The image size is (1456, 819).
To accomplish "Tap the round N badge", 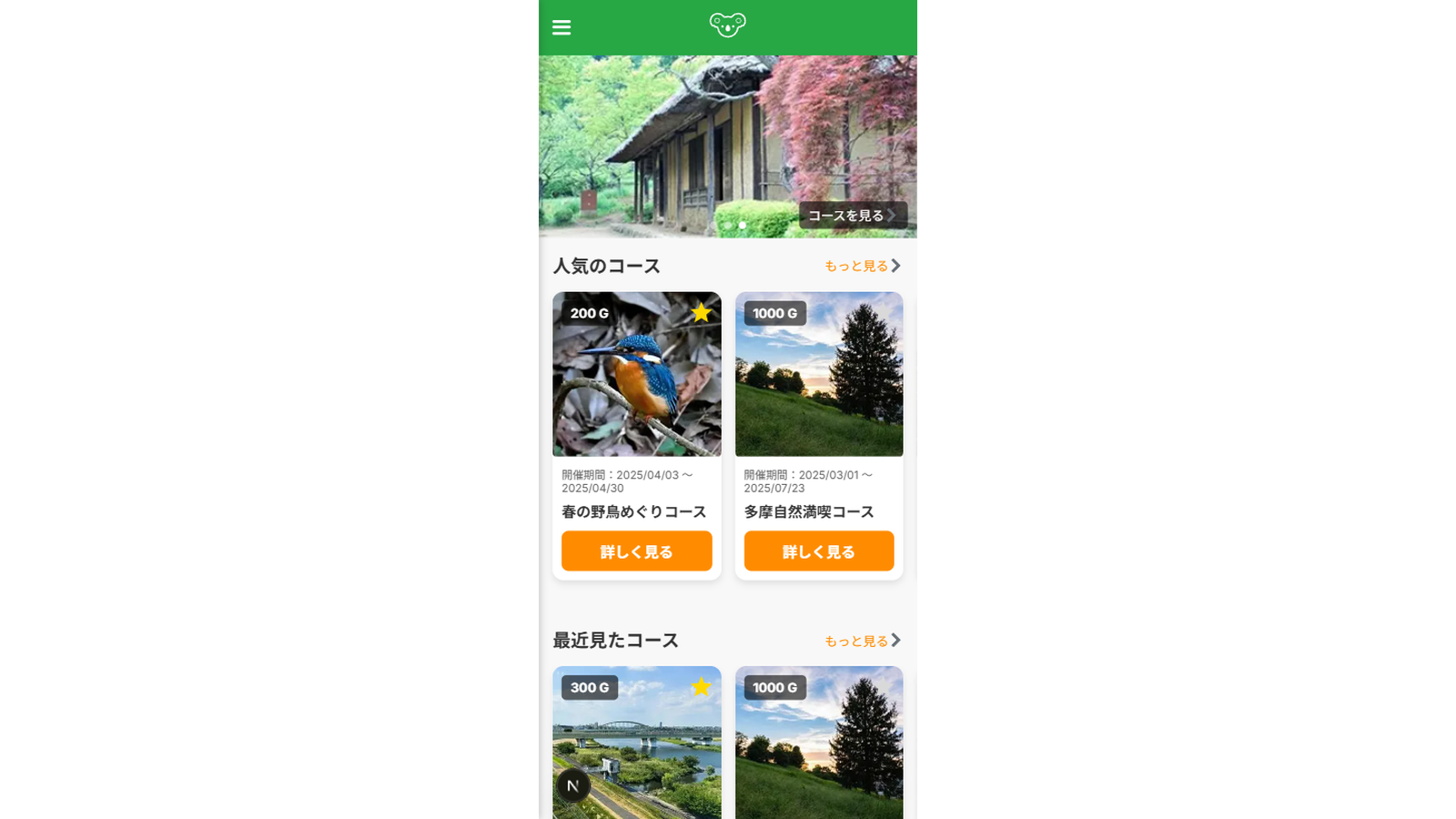I will click(573, 785).
